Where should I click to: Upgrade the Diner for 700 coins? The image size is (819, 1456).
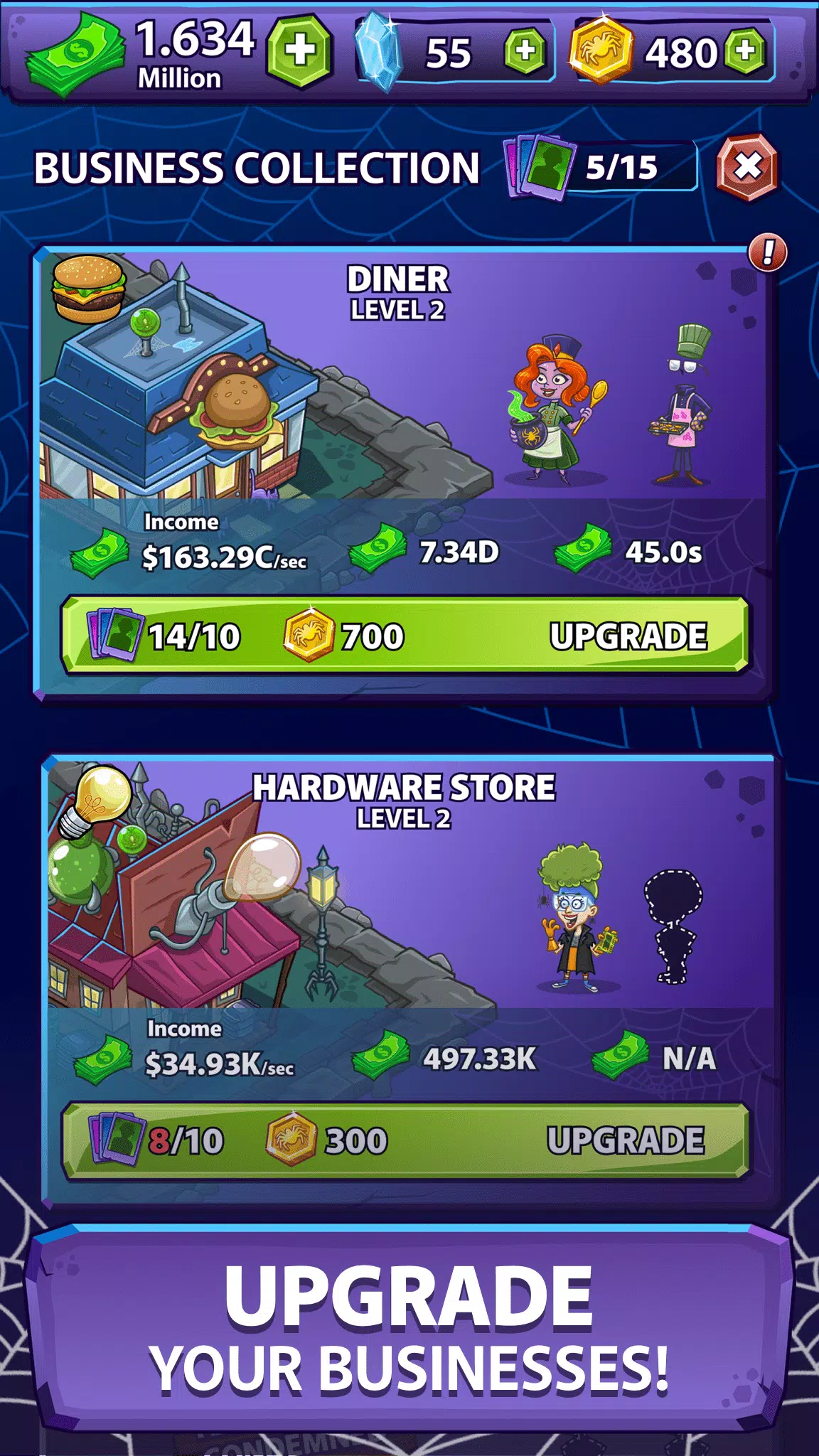[405, 636]
